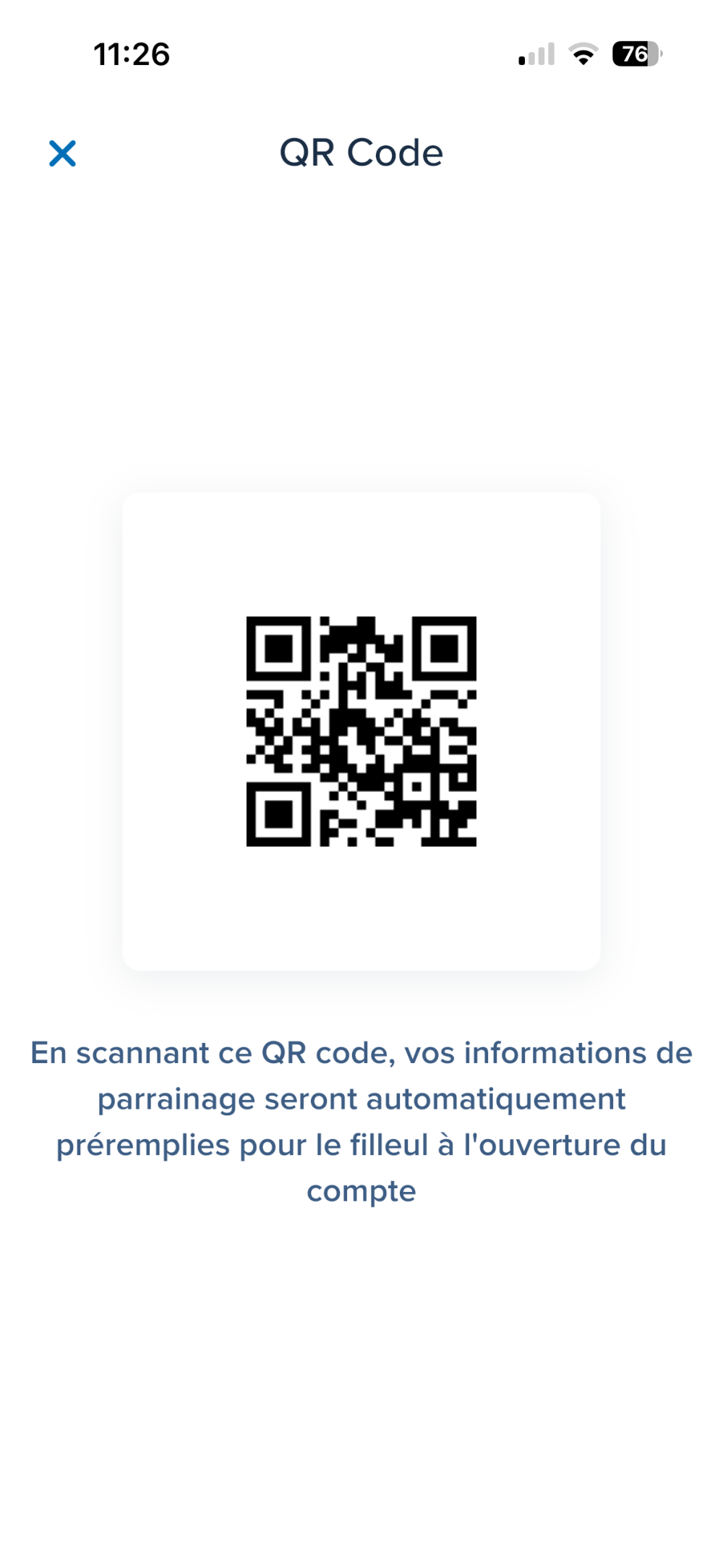
Task: Tap the parrainage instruction text
Action: (361, 1121)
